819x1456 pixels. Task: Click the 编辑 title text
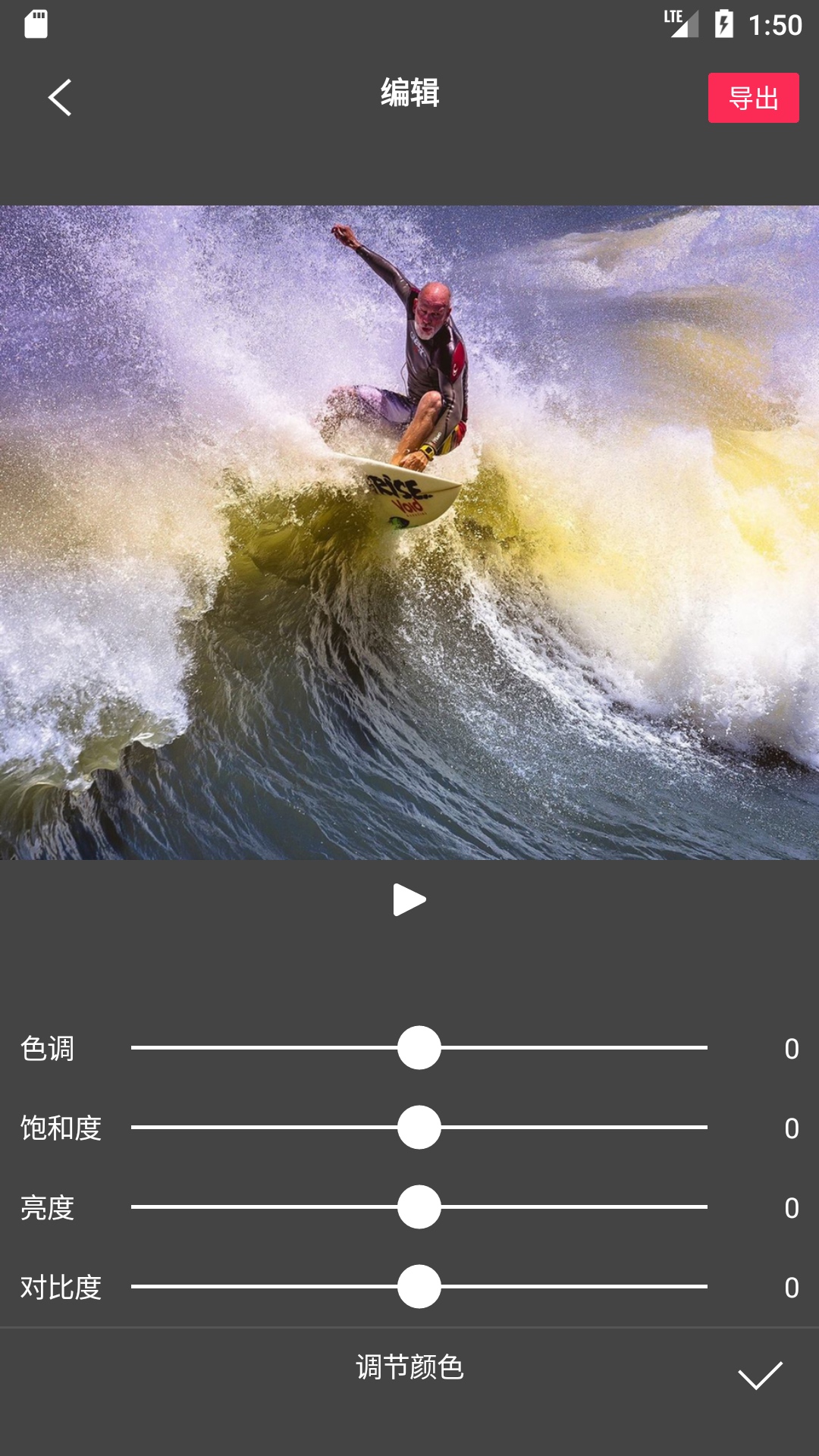click(409, 96)
